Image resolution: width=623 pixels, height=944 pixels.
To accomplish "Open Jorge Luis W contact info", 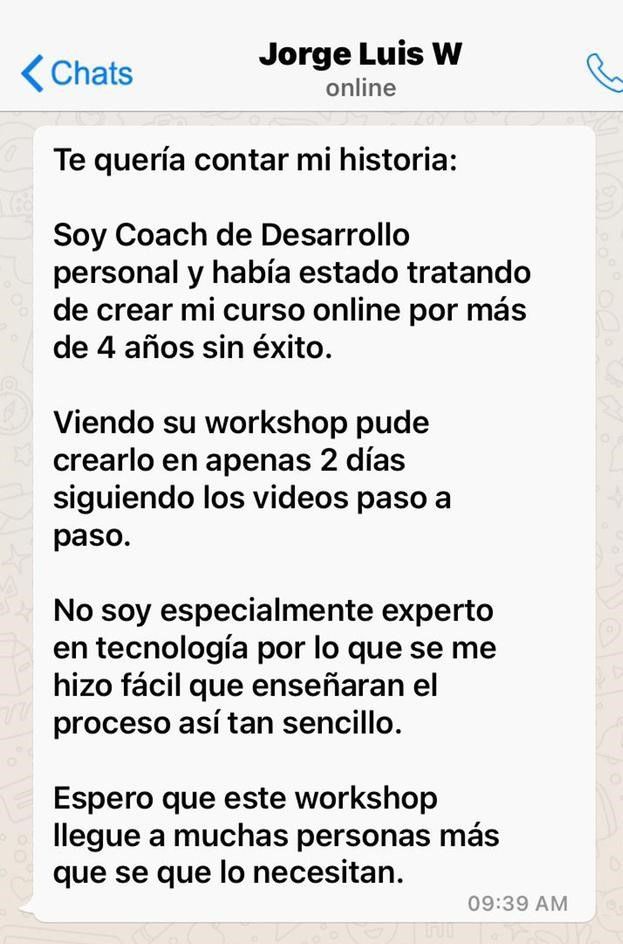I will pos(360,55).
